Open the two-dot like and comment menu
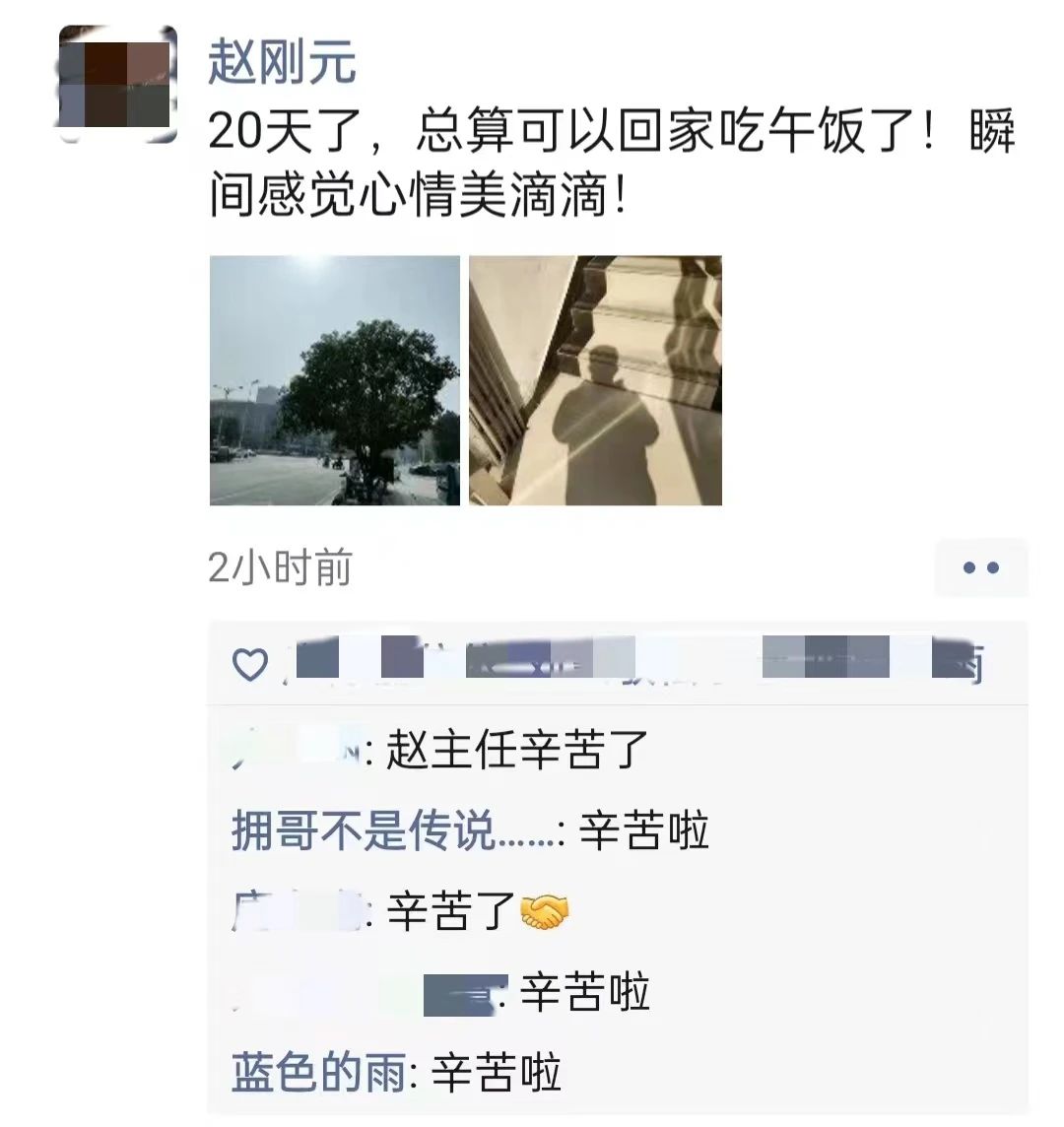Viewport: 1064px width, 1127px height. [x=980, y=567]
